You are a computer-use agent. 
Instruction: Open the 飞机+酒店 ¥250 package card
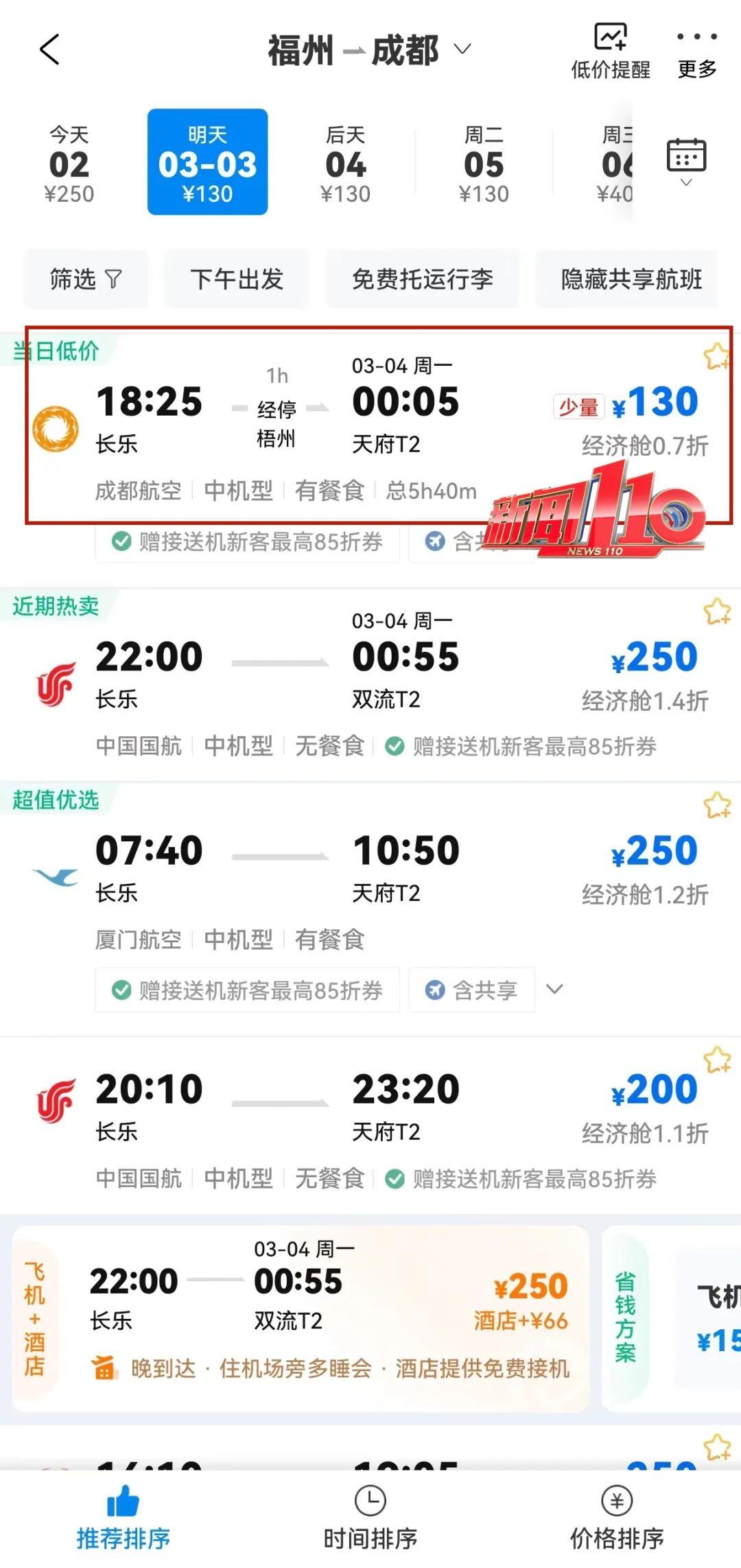pos(301,1318)
